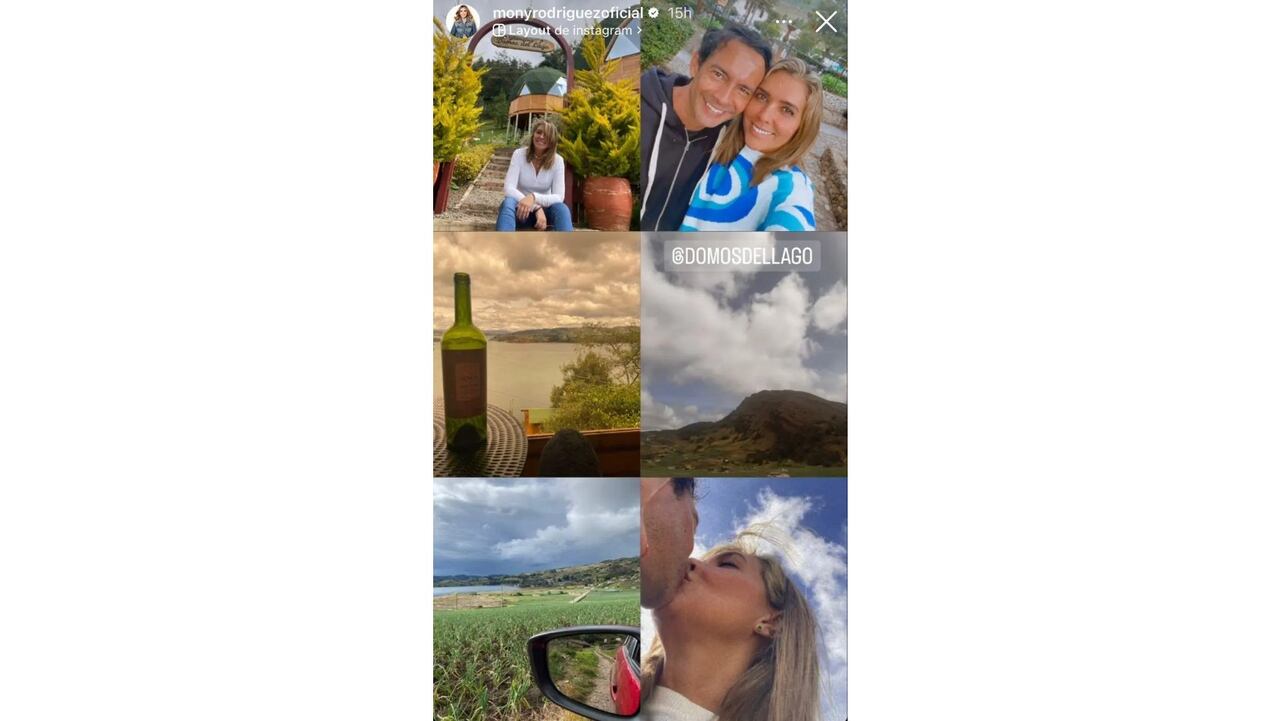The width and height of the screenshot is (1280, 721).
Task: Tap the monyrodriguezoficial username
Action: click(567, 13)
